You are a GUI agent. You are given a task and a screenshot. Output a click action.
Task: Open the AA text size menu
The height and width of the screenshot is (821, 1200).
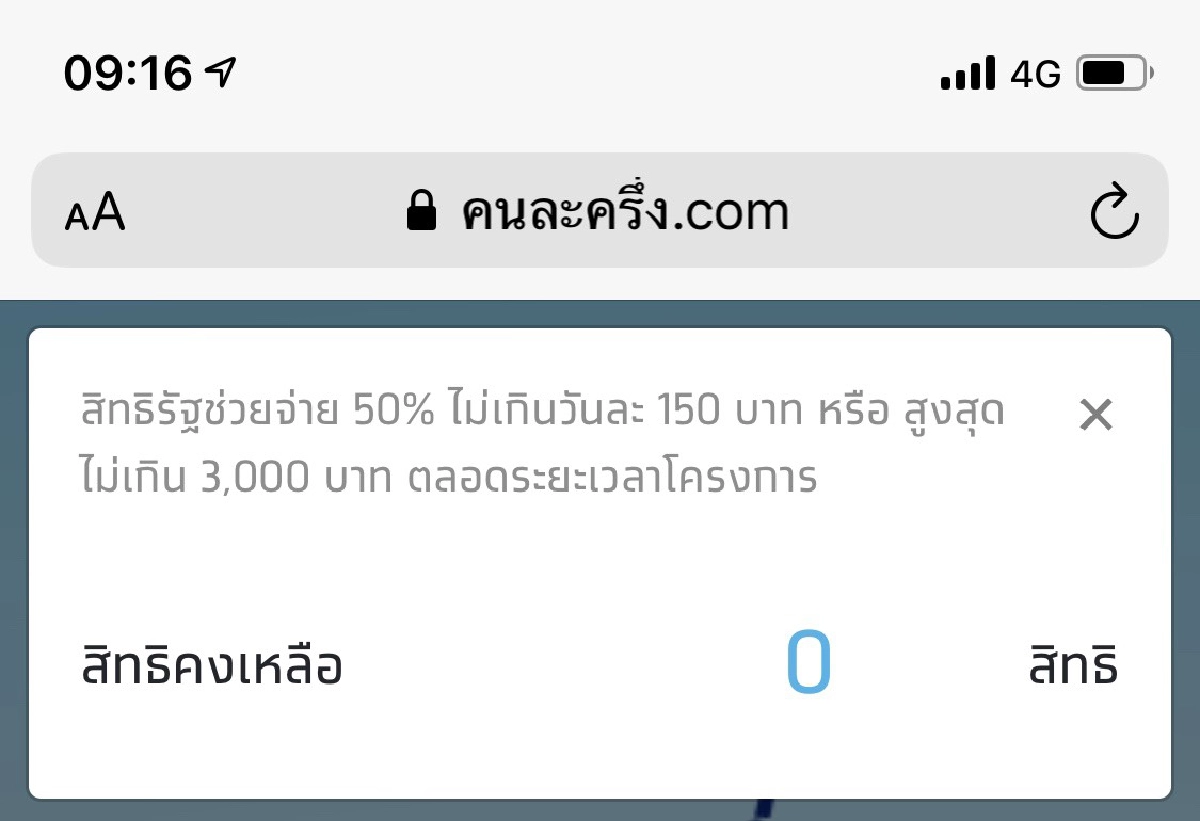95,212
